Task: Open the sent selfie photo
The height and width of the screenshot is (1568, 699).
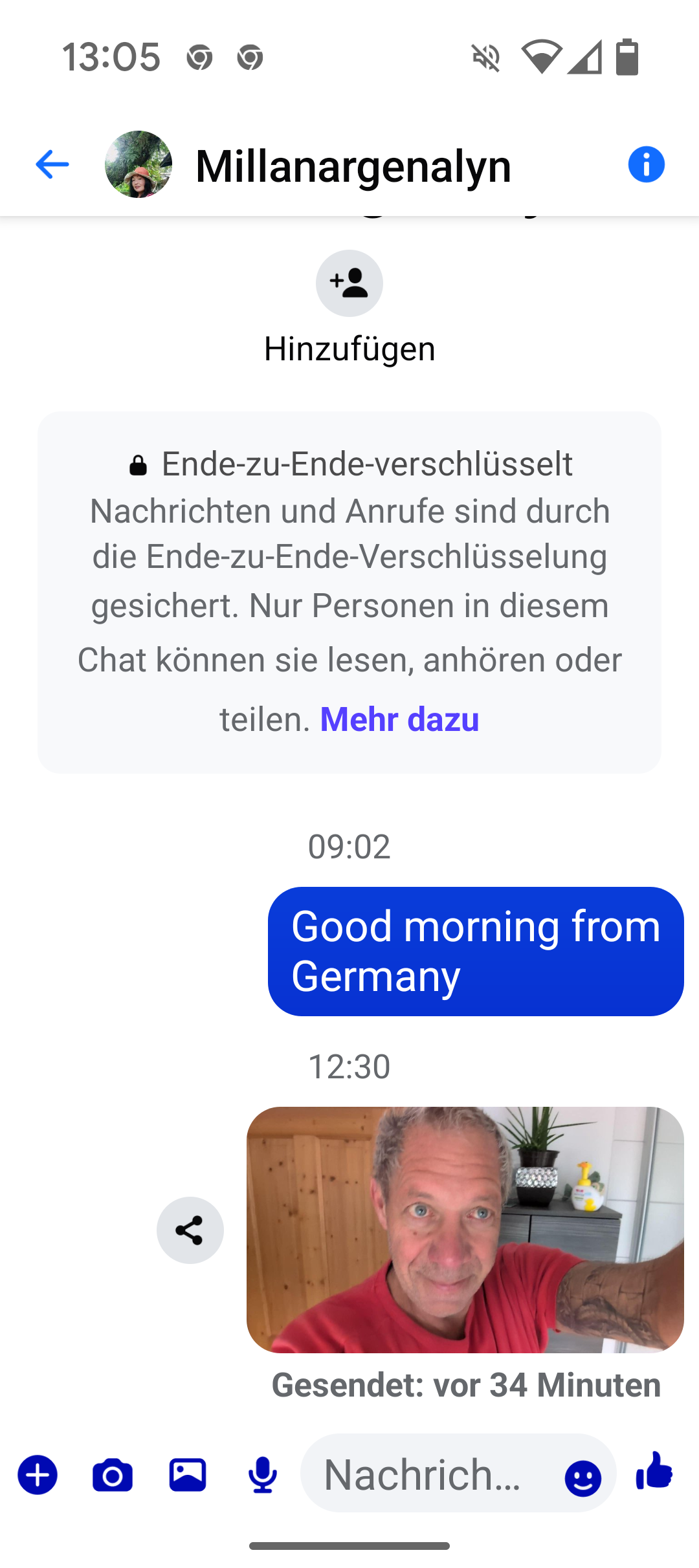Action: coord(465,1229)
